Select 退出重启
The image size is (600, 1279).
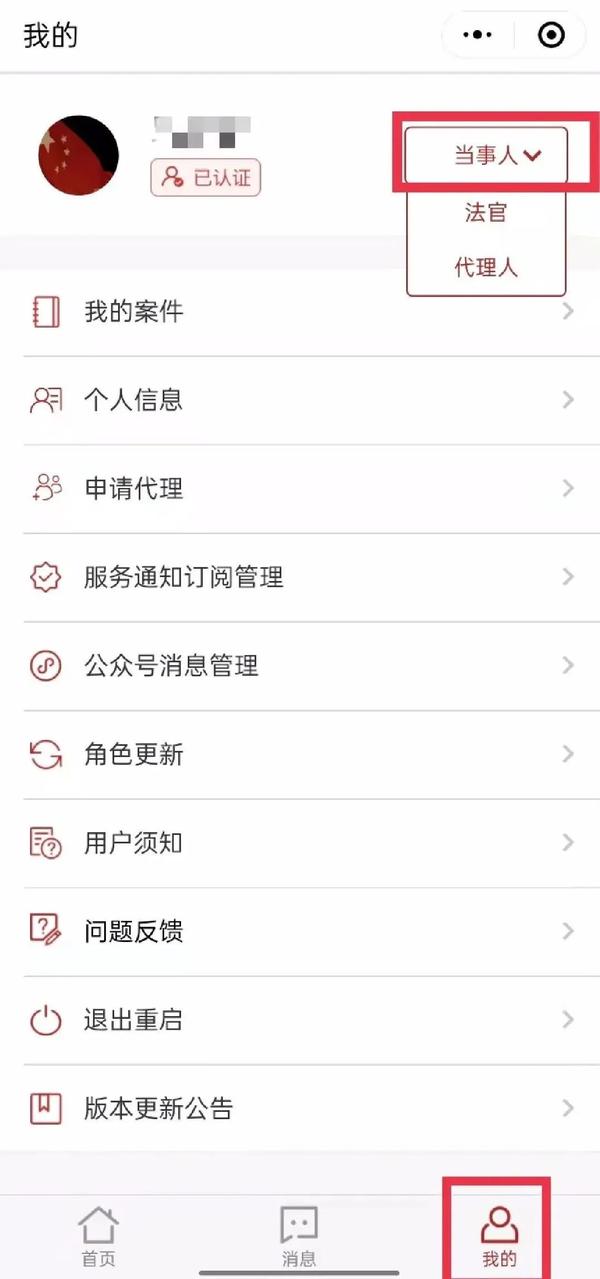point(300,1020)
